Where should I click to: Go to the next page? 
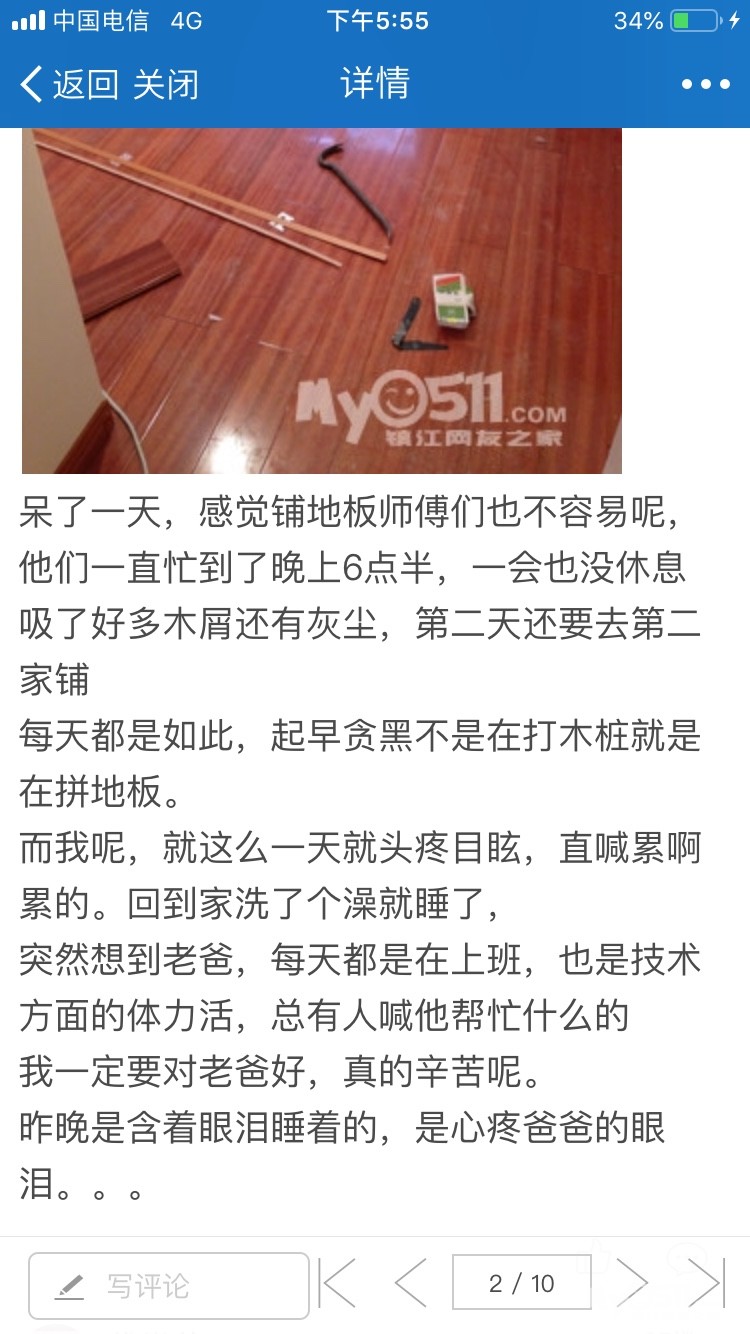632,1283
